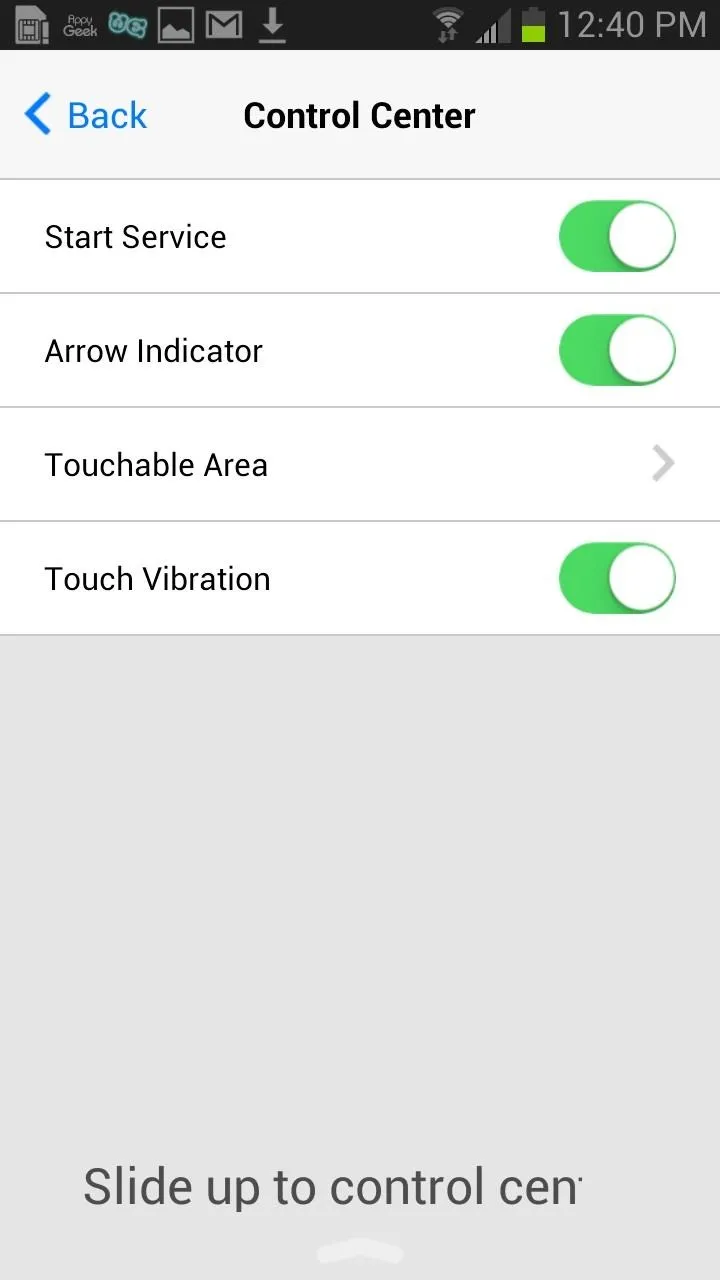The image size is (720, 1280).
Task: Open the Touchable Area settings
Action: (360, 465)
